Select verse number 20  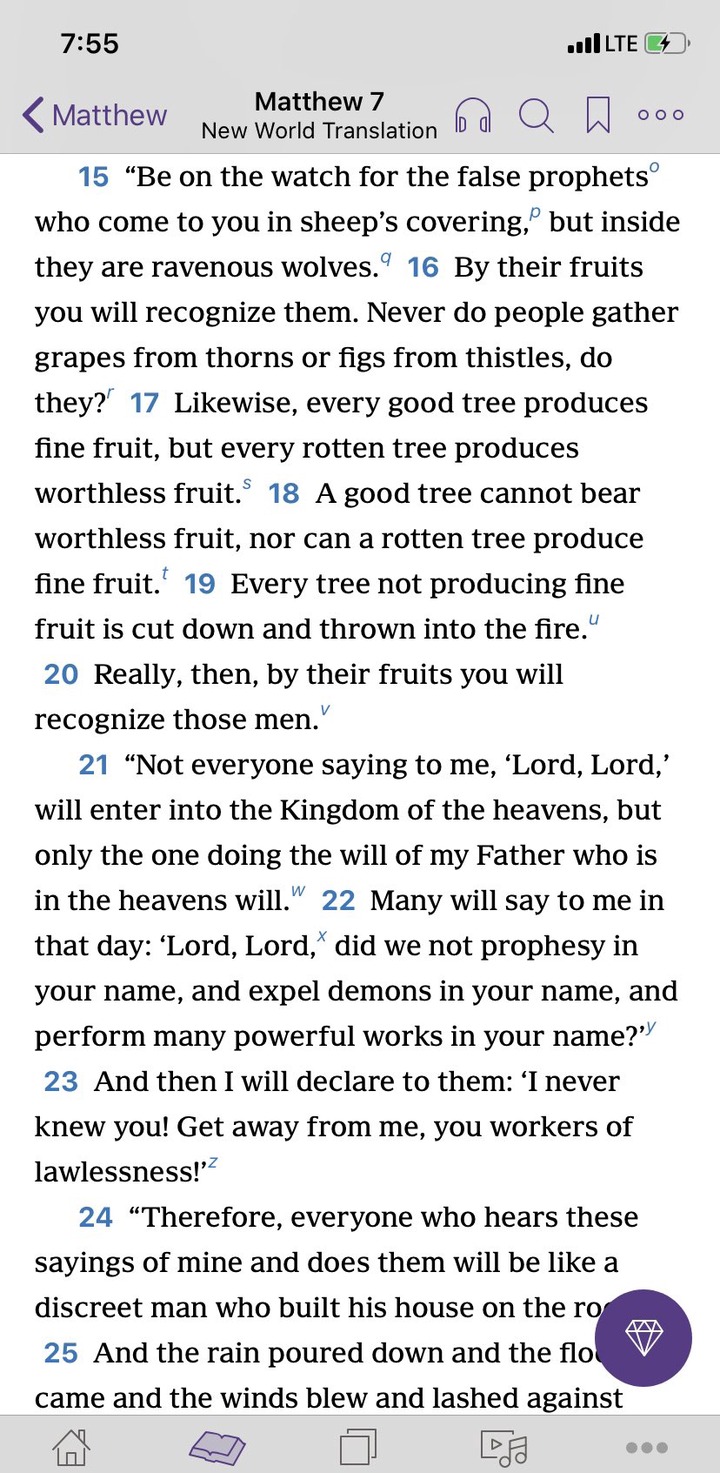coord(61,674)
